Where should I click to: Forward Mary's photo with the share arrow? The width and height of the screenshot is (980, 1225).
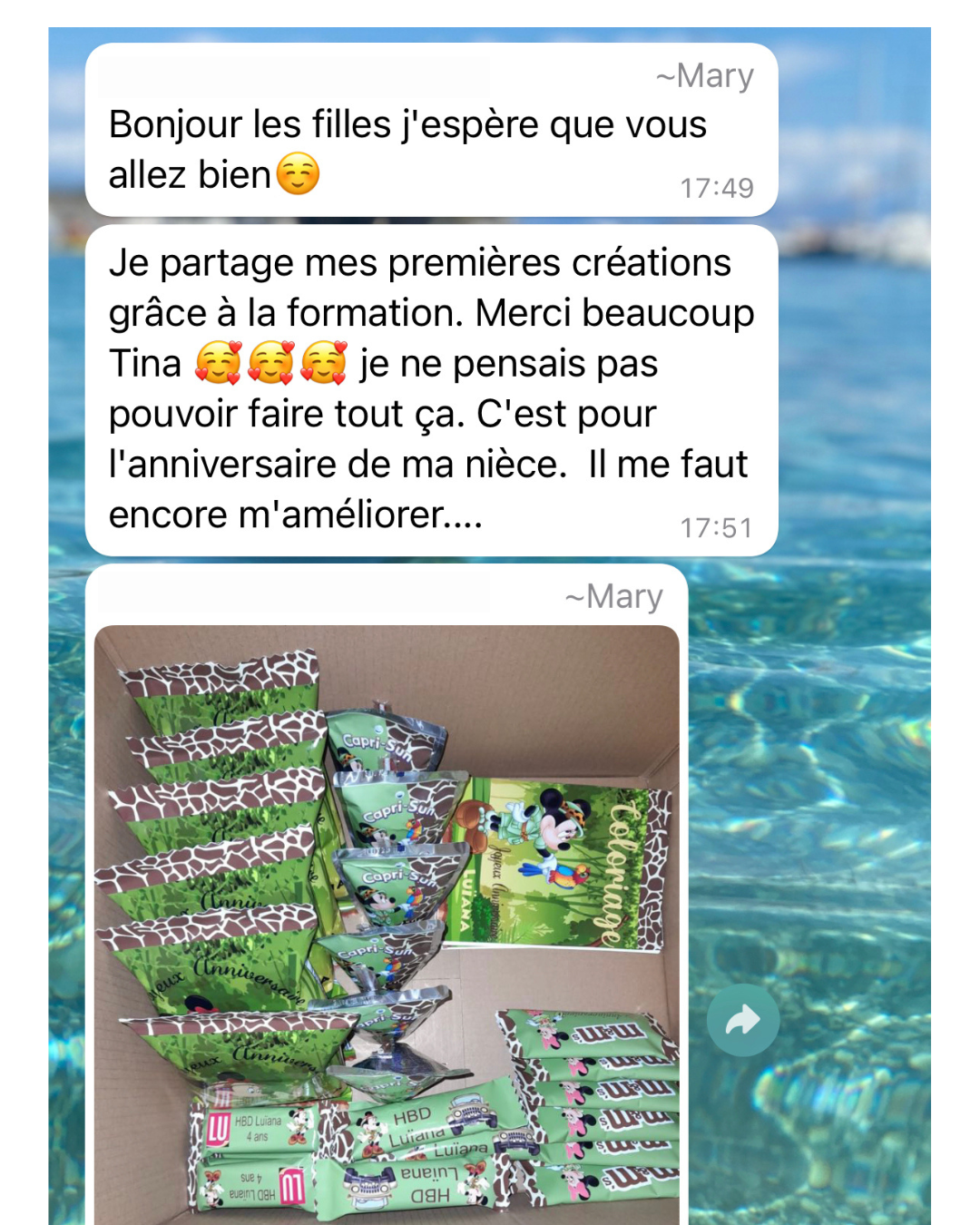(743, 1020)
